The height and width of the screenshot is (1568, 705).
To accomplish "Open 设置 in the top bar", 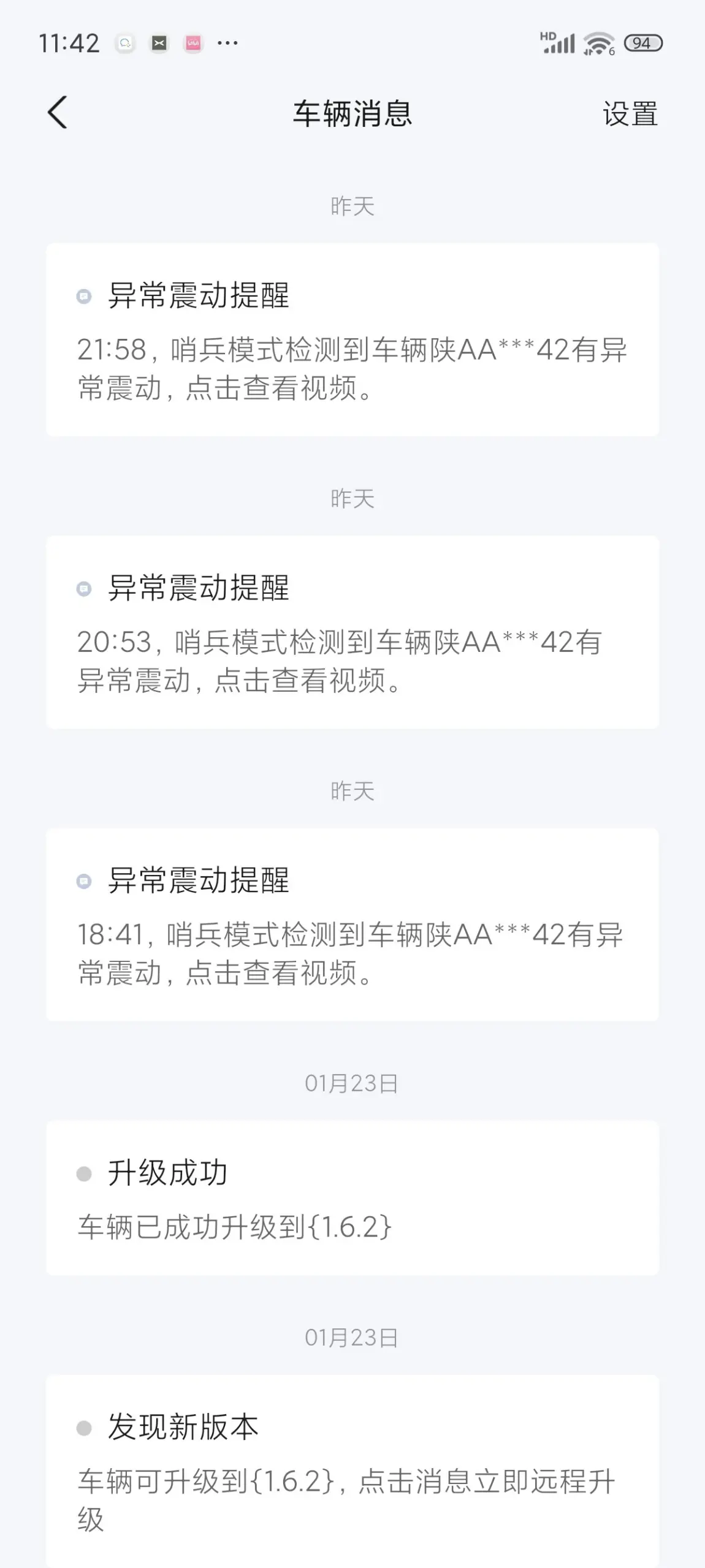I will (630, 114).
